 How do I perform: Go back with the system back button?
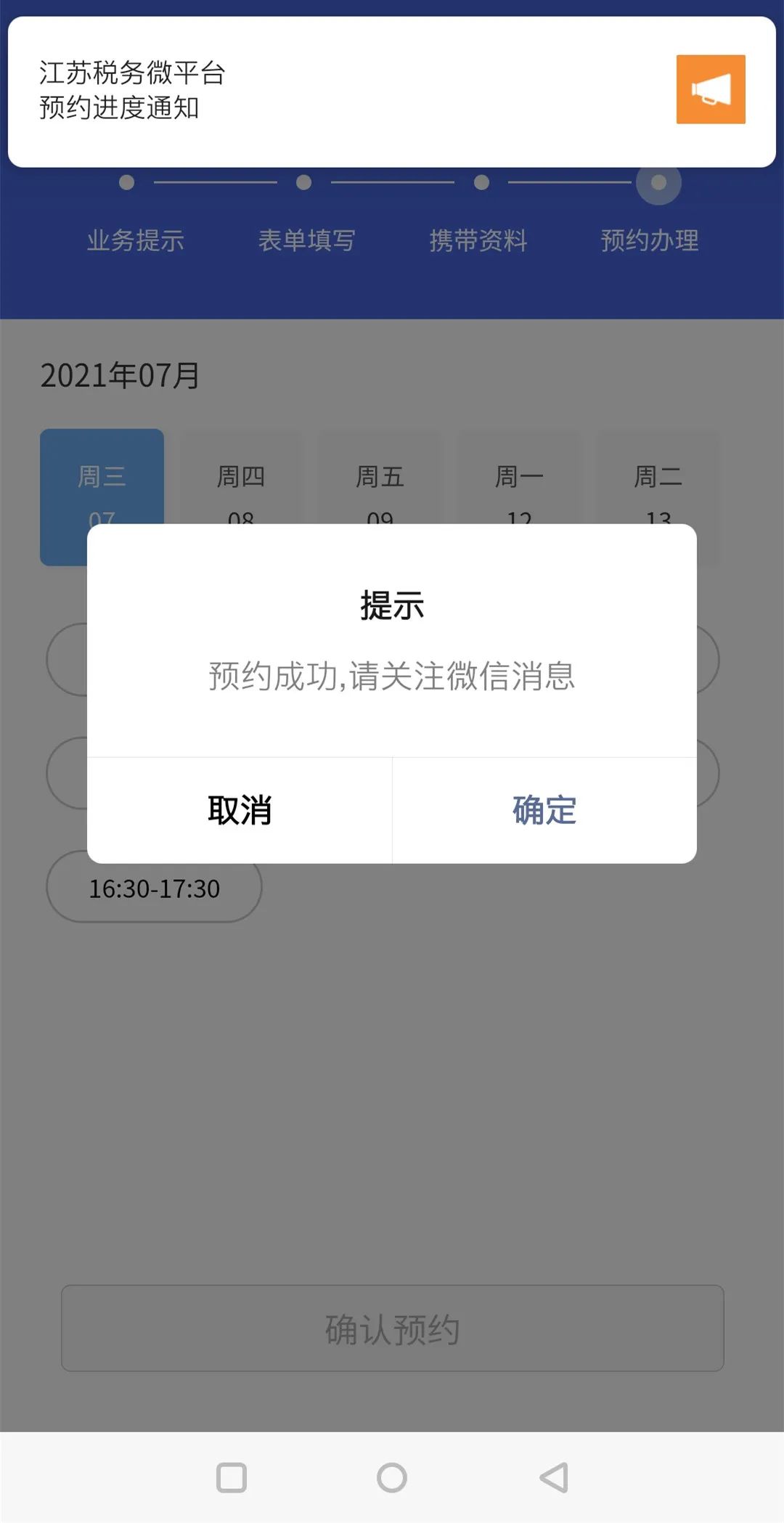[554, 1477]
